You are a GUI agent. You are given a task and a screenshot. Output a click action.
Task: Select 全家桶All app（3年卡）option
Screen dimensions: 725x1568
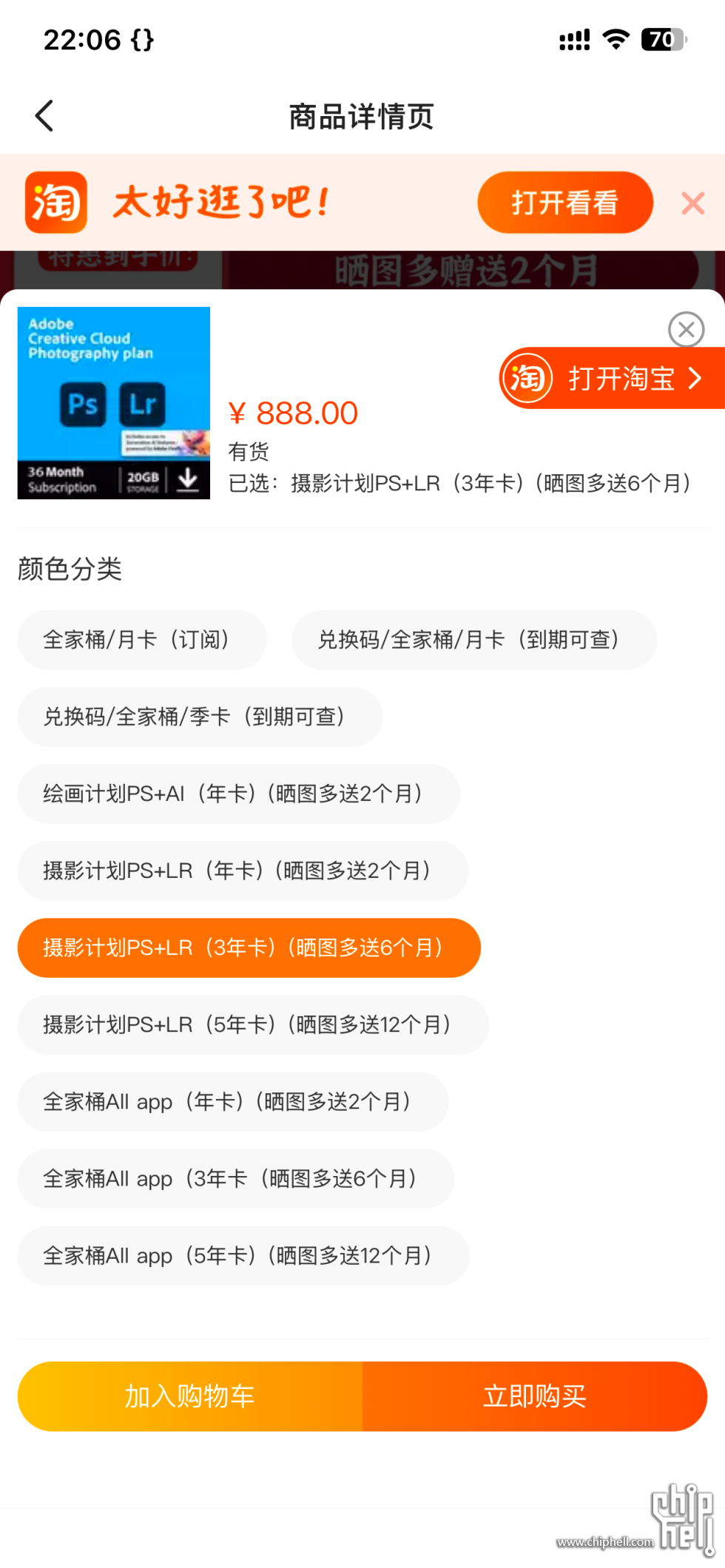coord(235,1178)
